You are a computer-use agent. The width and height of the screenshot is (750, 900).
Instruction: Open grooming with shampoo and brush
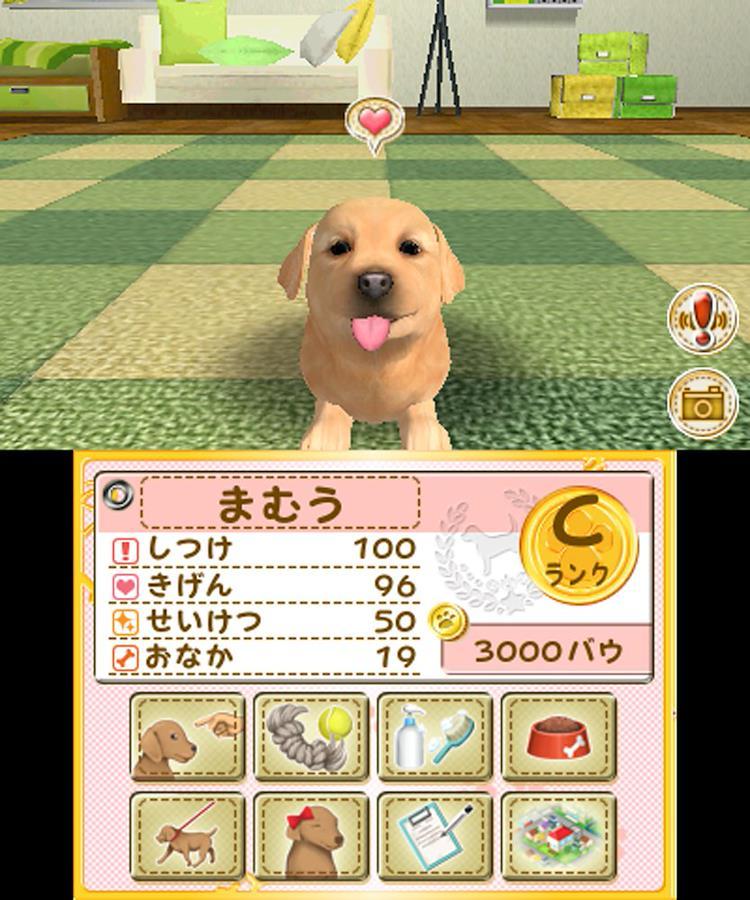tap(435, 738)
